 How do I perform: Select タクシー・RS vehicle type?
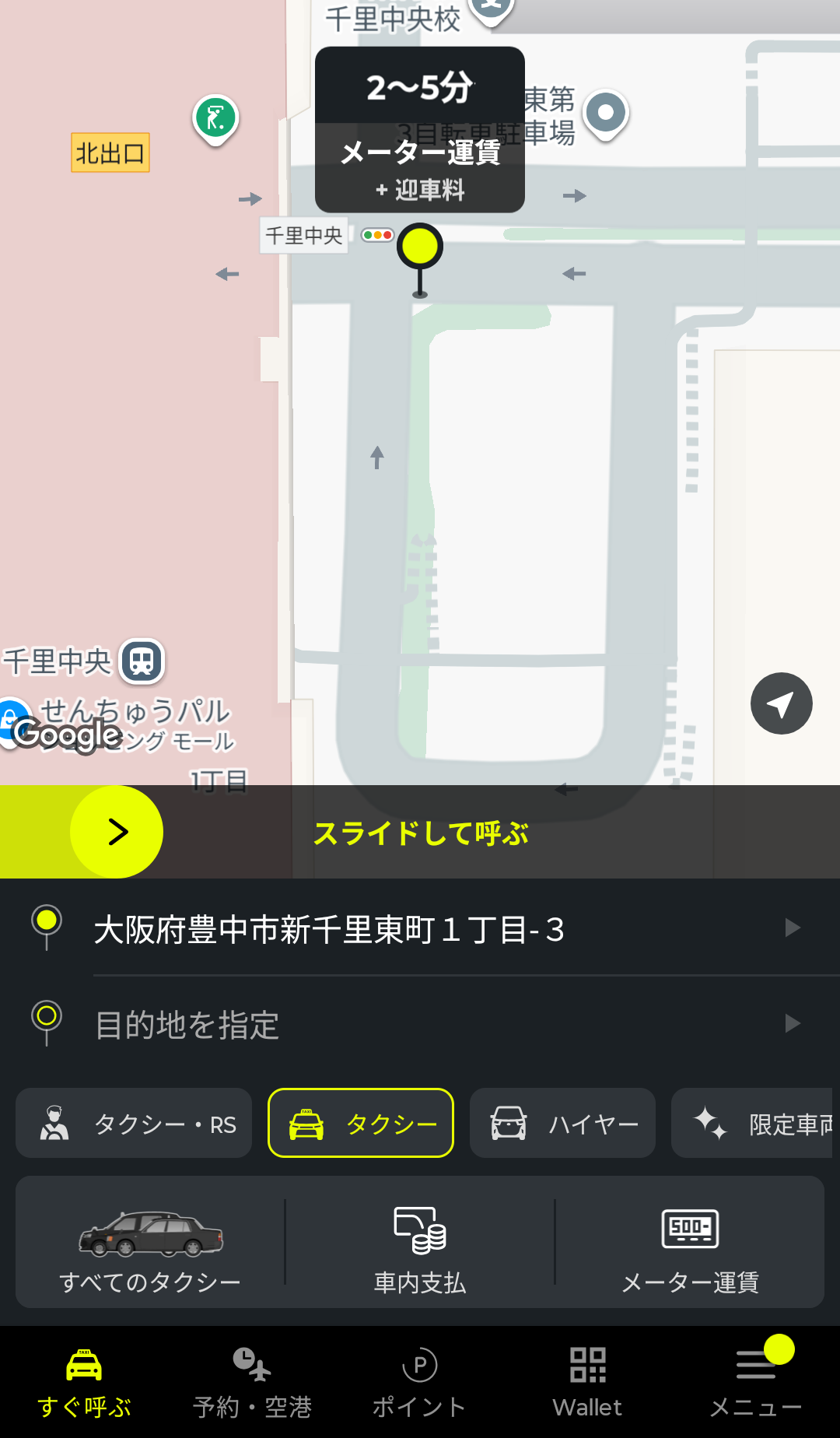point(134,1124)
